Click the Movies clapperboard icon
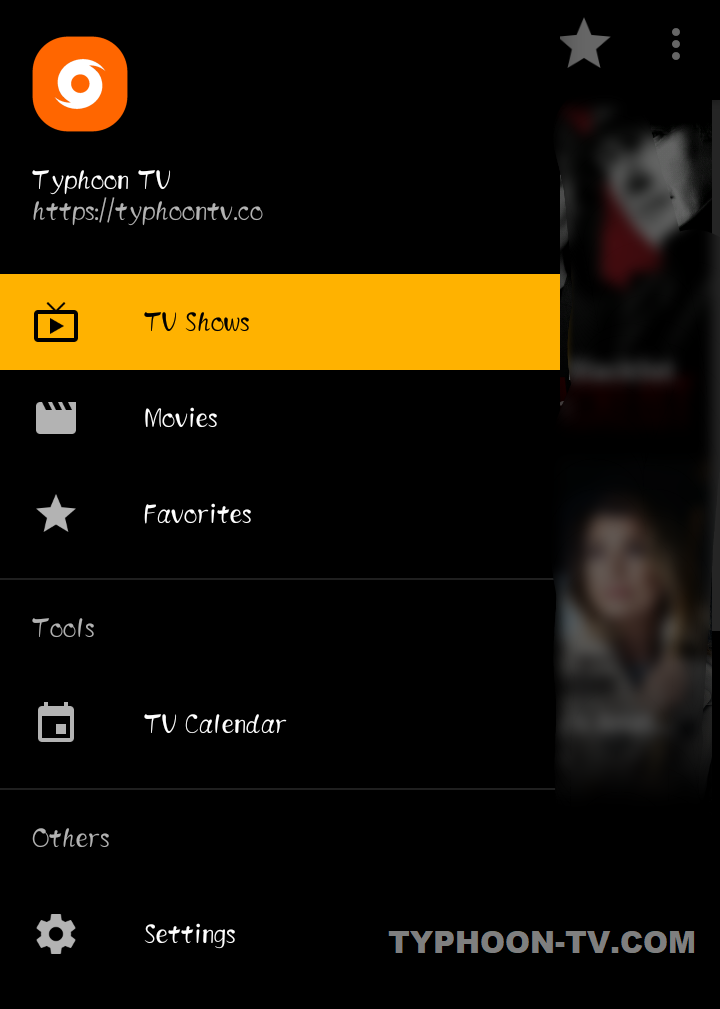The image size is (720, 1009). [55, 417]
